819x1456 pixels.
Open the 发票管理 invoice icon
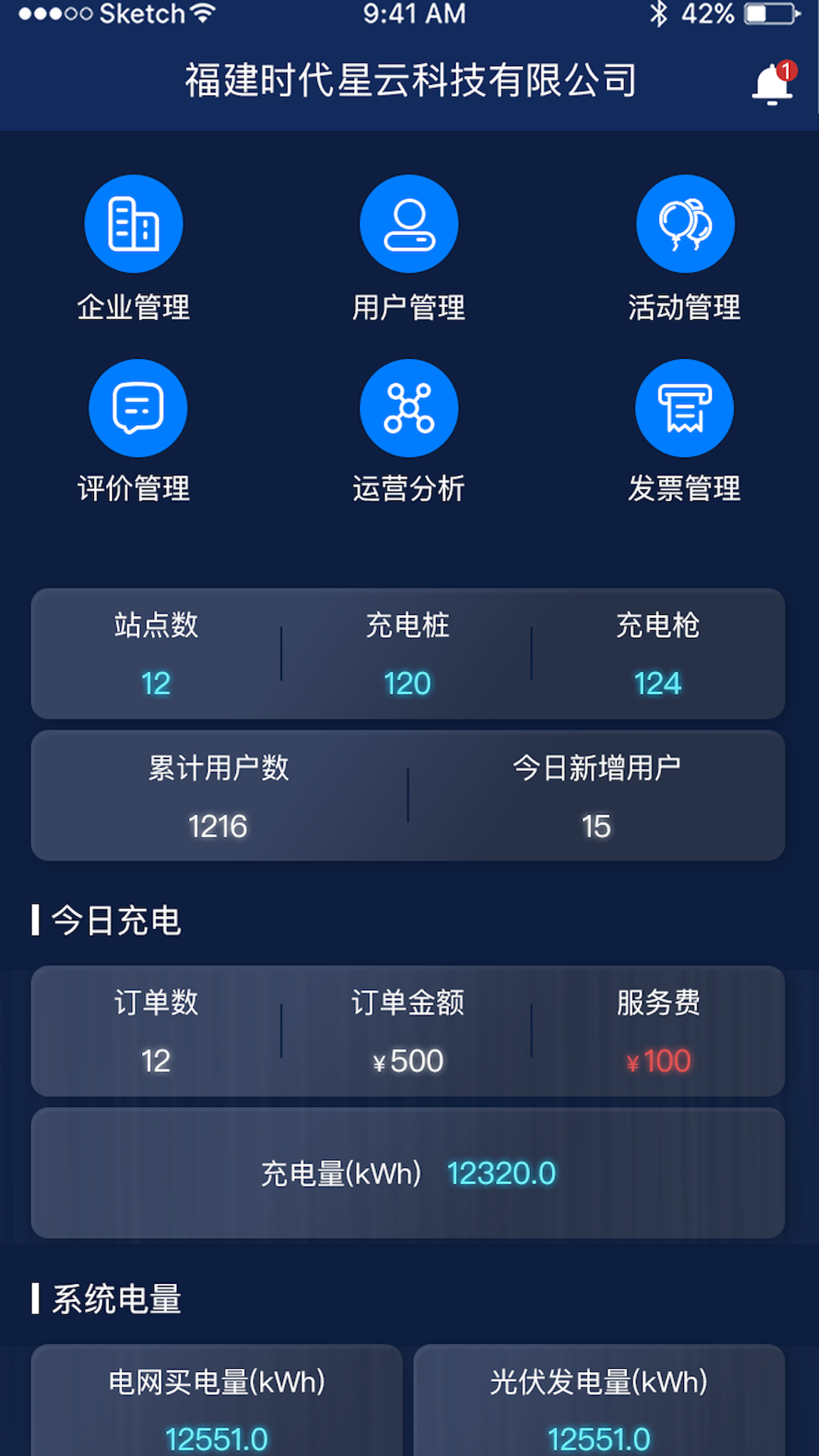(684, 407)
